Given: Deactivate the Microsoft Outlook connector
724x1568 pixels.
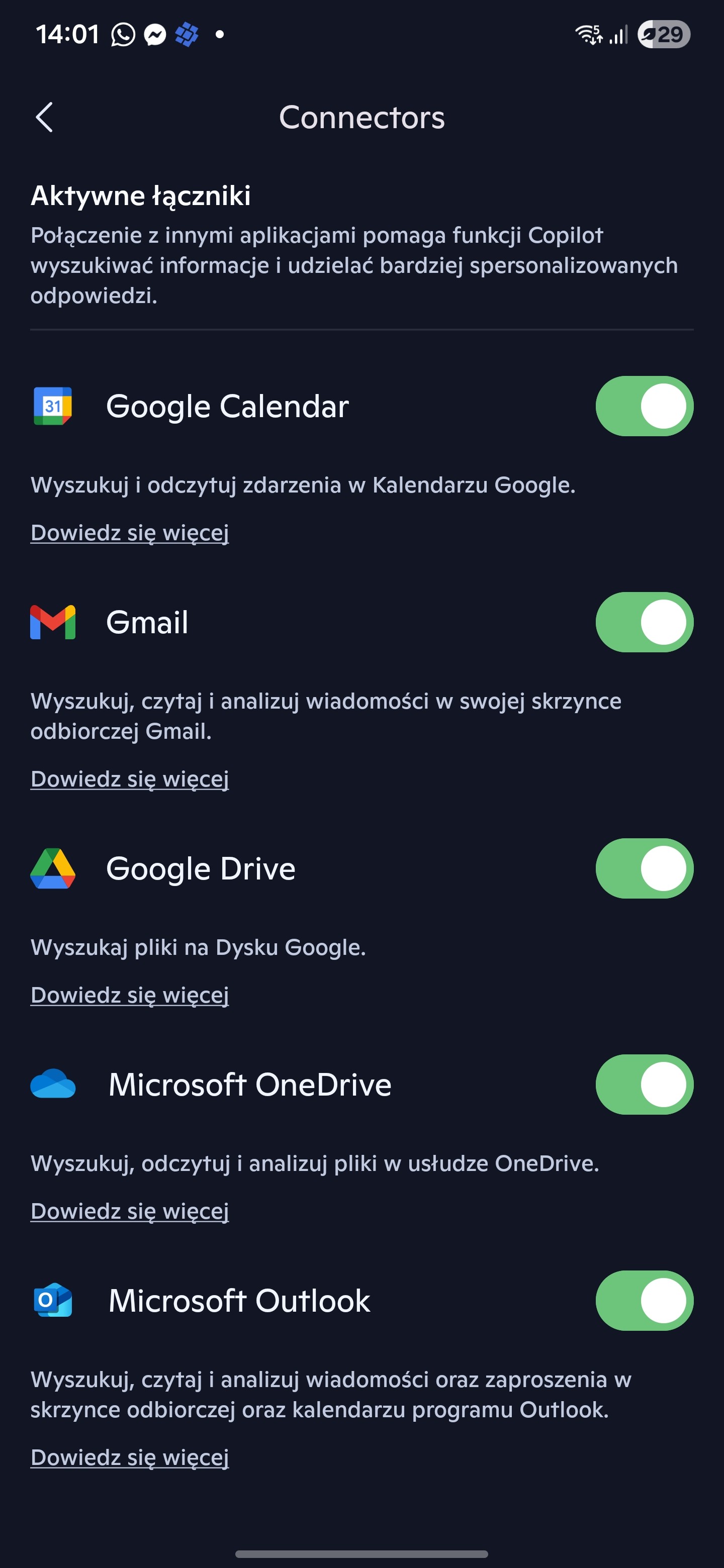Looking at the screenshot, I should [x=644, y=1301].
